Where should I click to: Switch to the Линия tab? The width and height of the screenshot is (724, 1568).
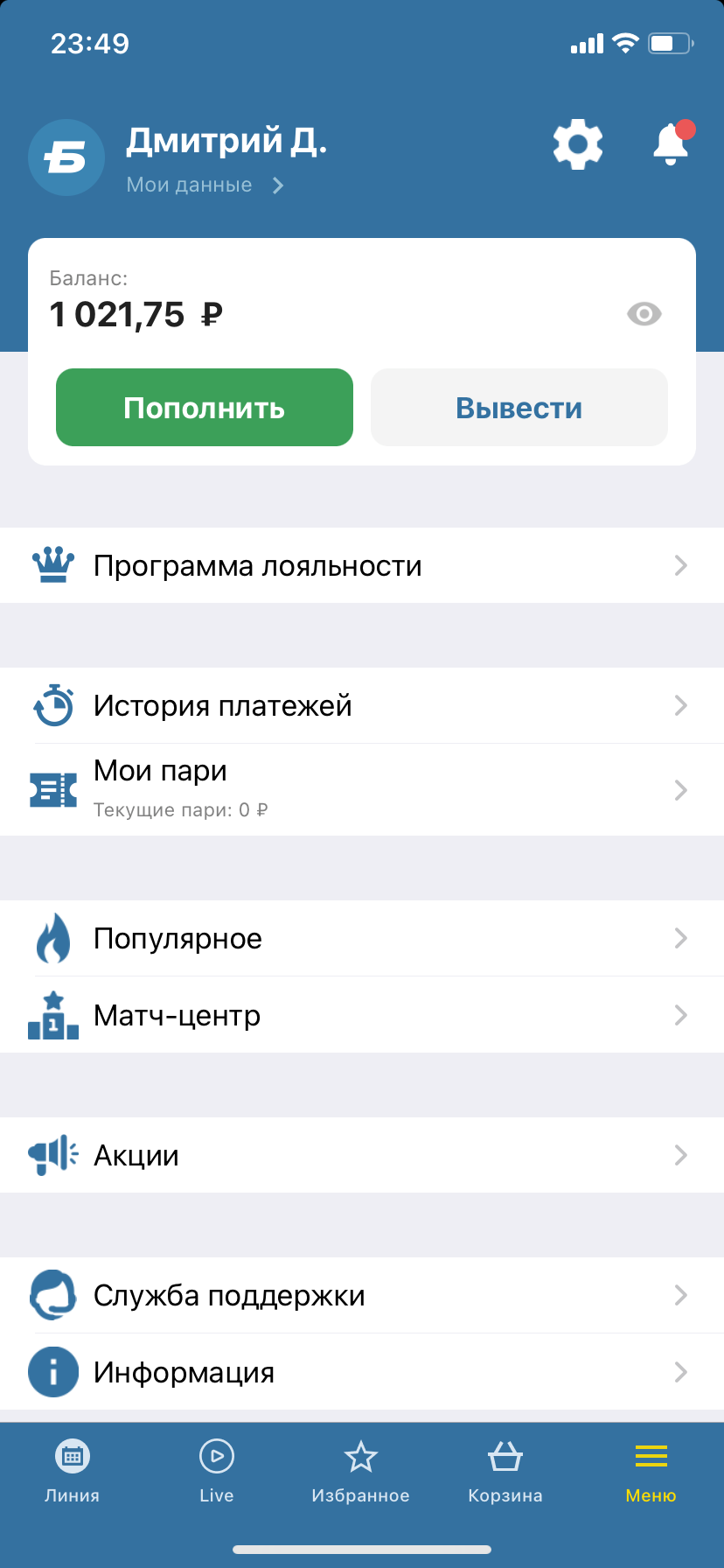tap(73, 1472)
